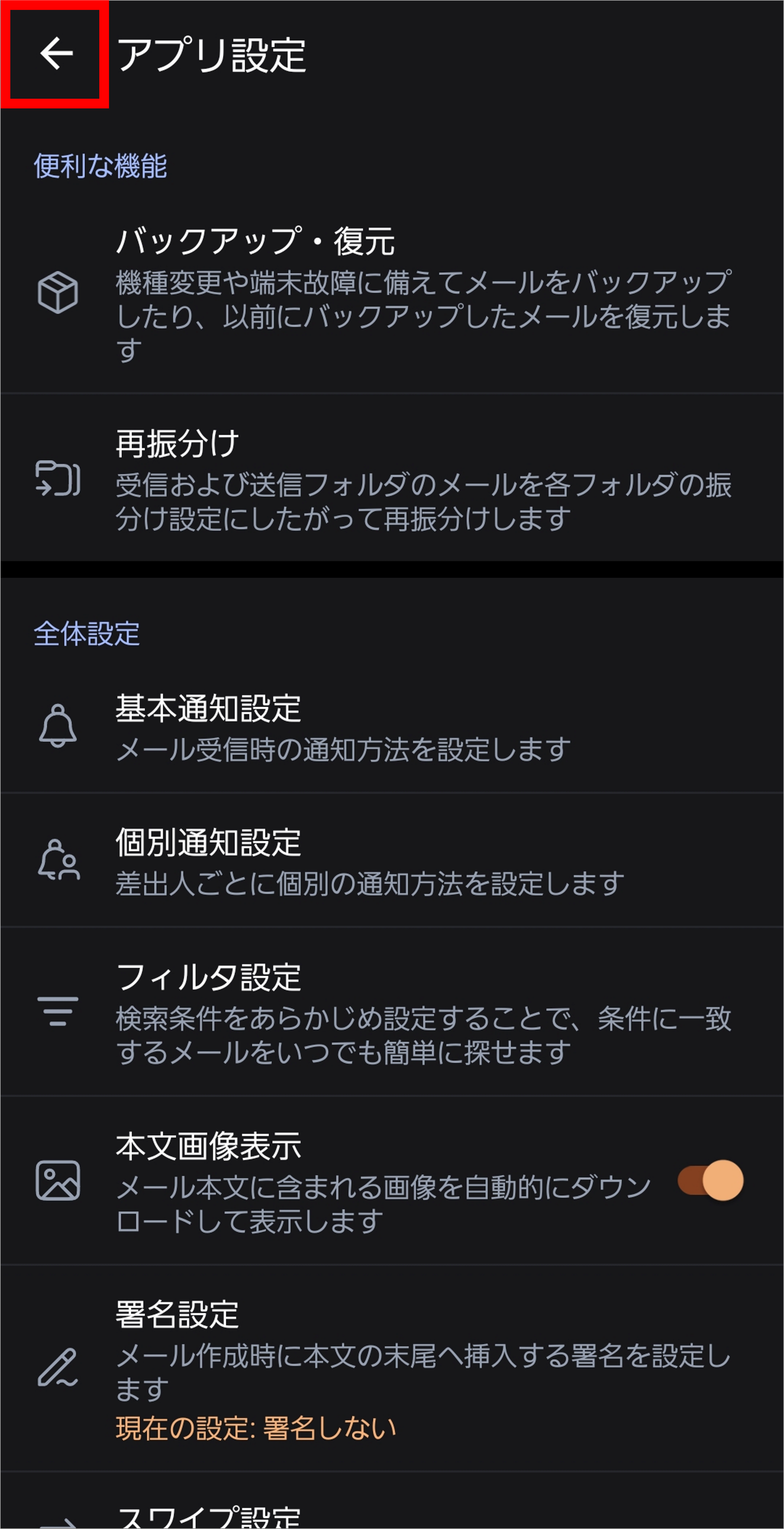
Task: Open 基本通知設定
Action: [x=391, y=727]
